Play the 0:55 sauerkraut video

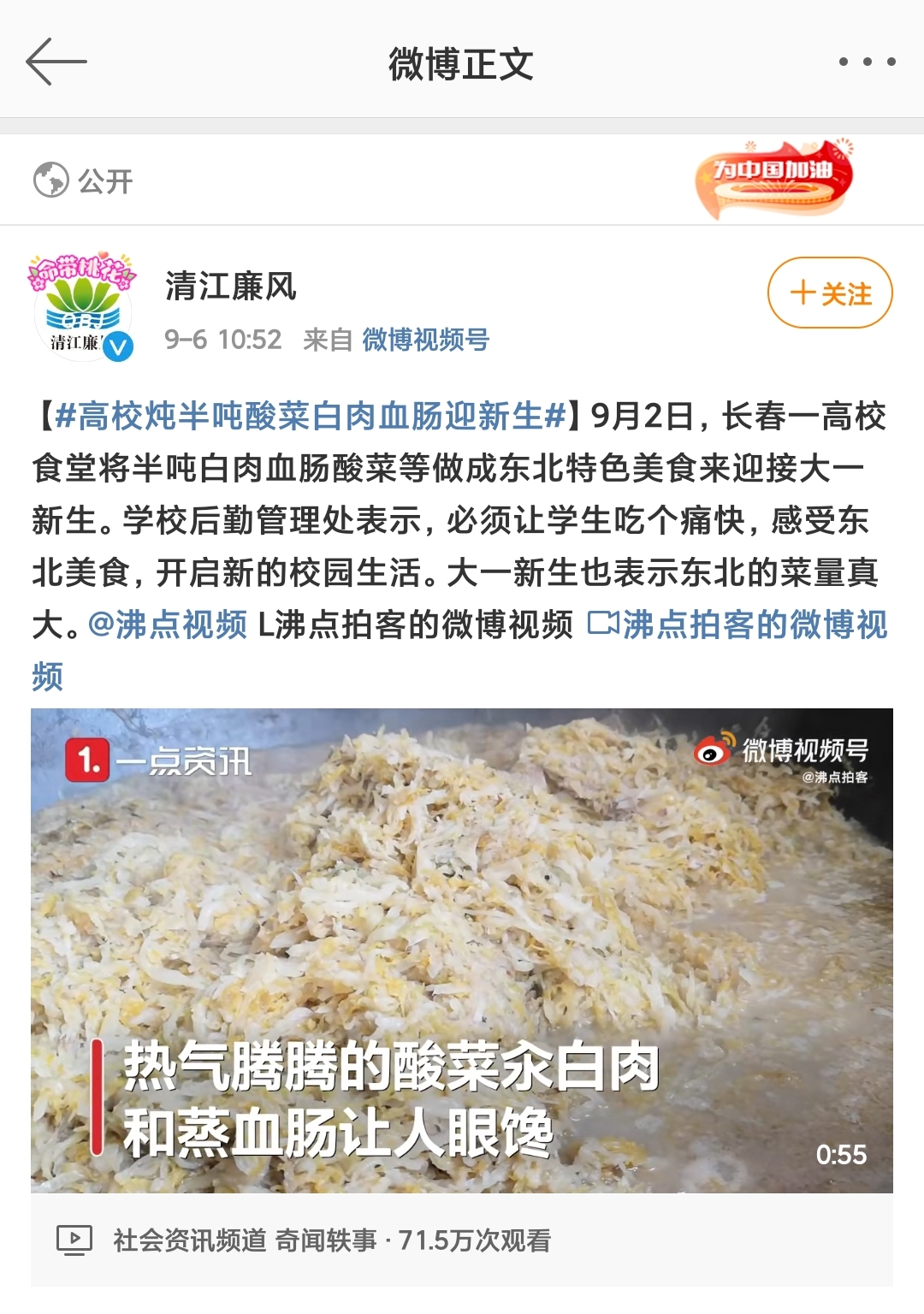(x=462, y=950)
